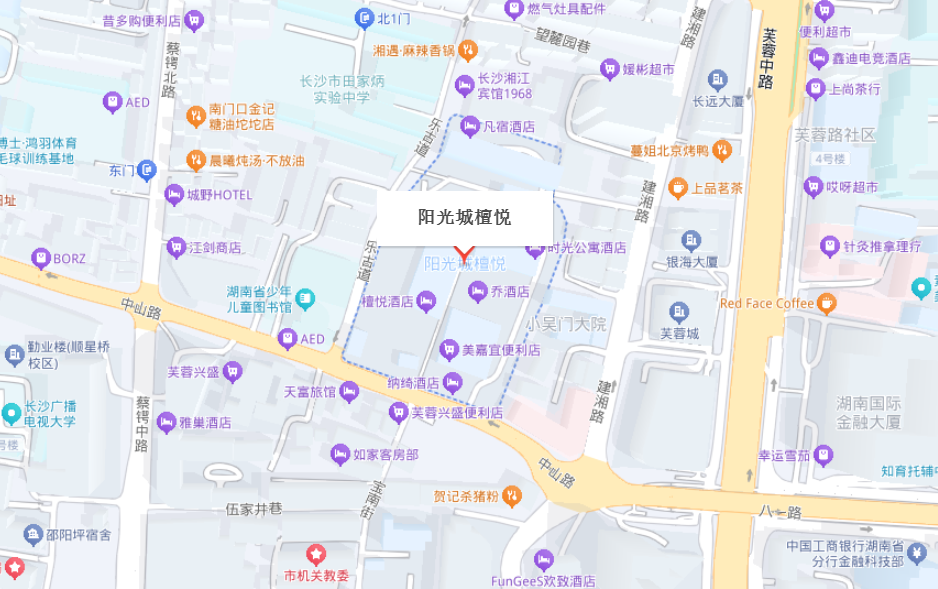Image resolution: width=938 pixels, height=589 pixels.
Task: Open the 幸运雪茄 shop marker
Action: point(823,455)
